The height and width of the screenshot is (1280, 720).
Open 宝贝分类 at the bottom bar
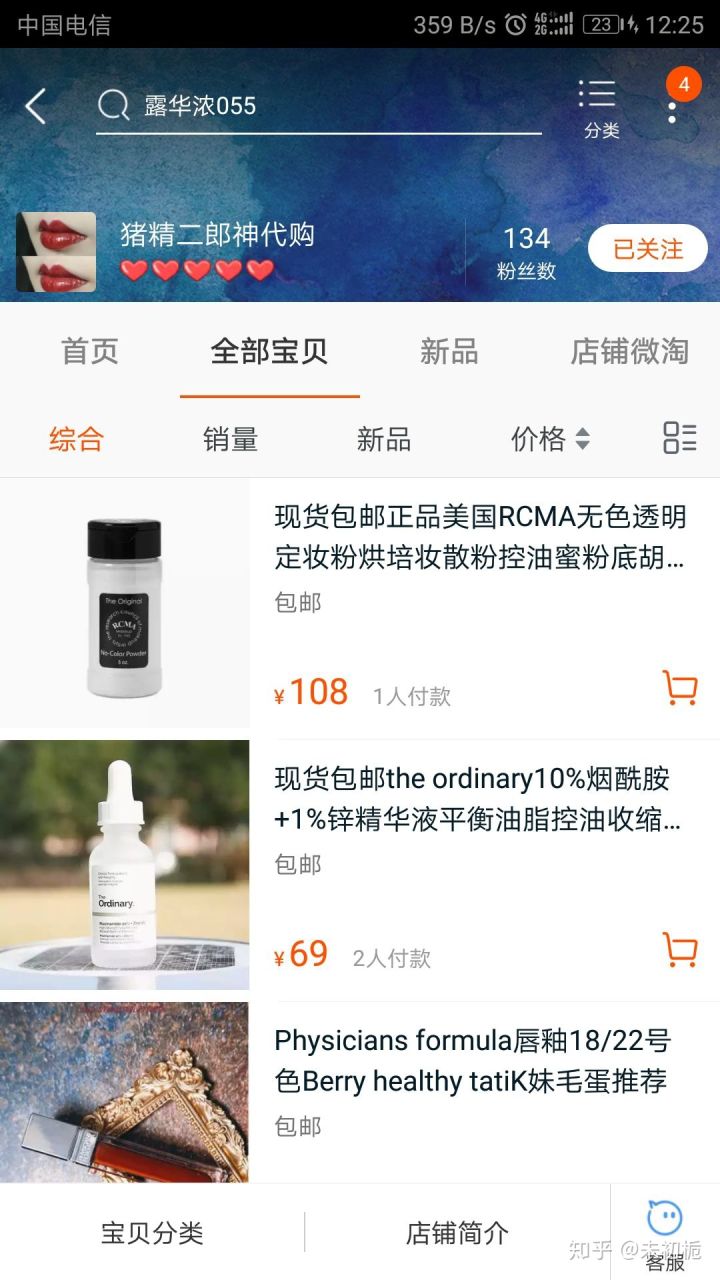coord(152,1233)
